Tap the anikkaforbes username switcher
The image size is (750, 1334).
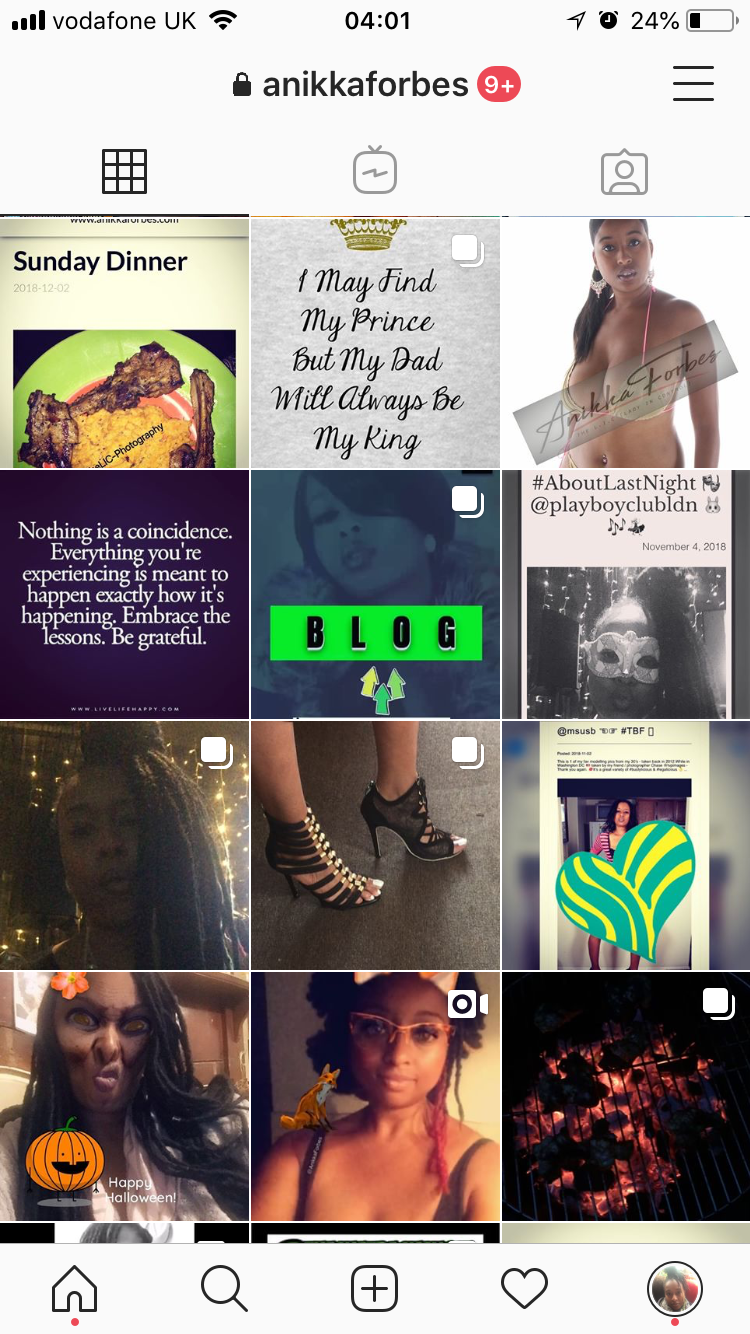point(365,85)
